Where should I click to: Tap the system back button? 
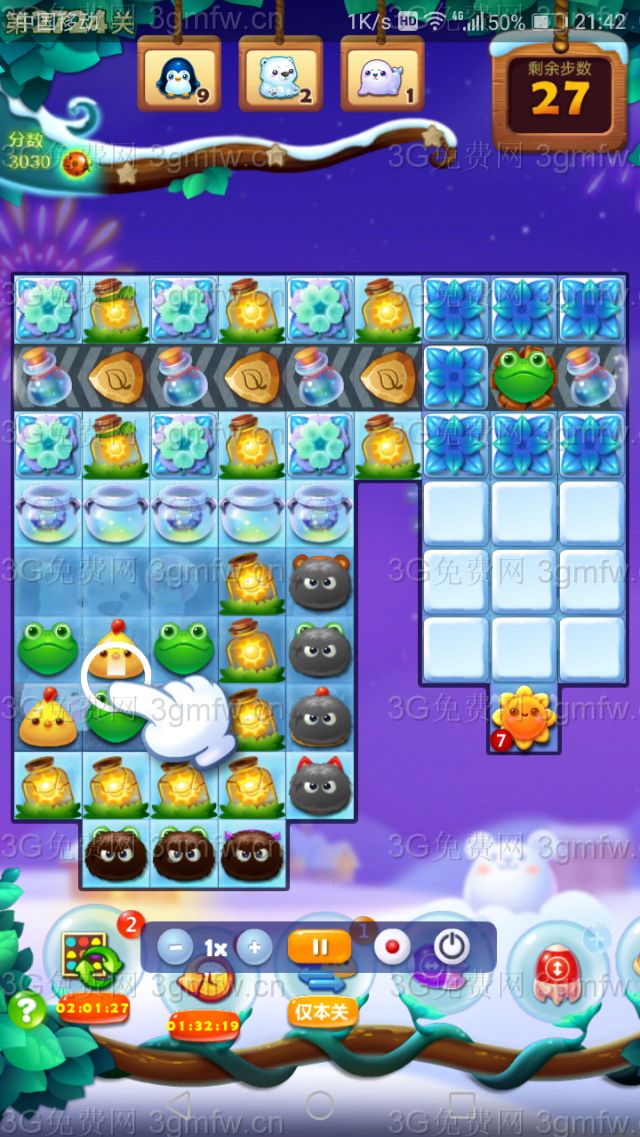pos(178,1106)
